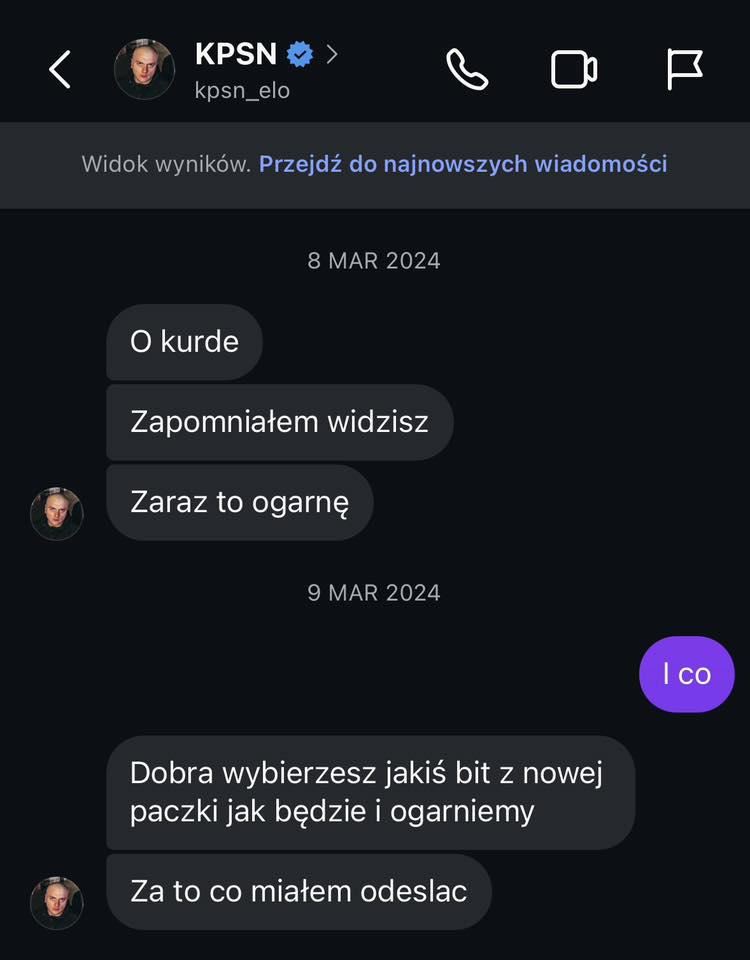Click KPSN's avatar beside 'Zaraz to ogarnę'
The height and width of the screenshot is (960, 750).
(x=57, y=514)
